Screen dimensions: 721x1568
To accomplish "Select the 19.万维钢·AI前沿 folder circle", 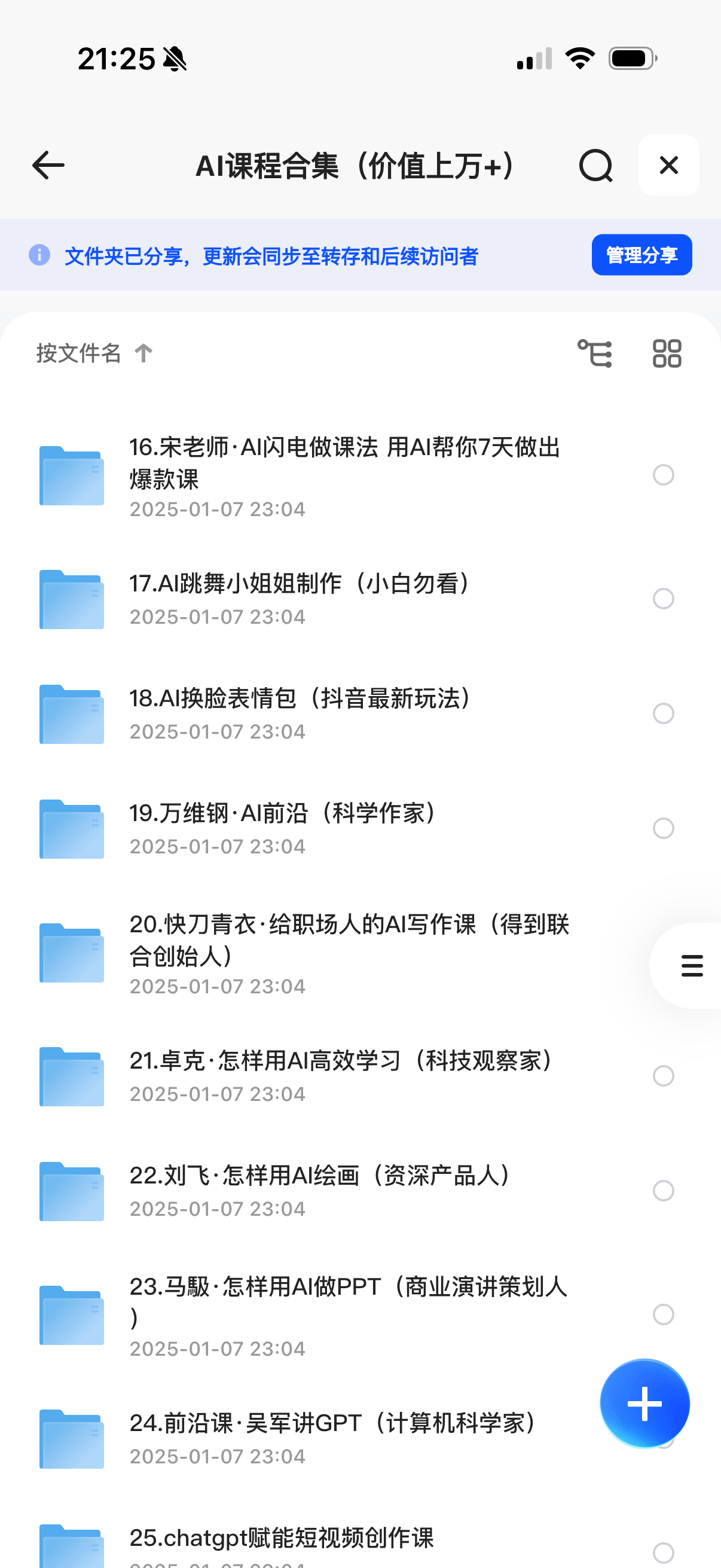I will pos(663,828).
